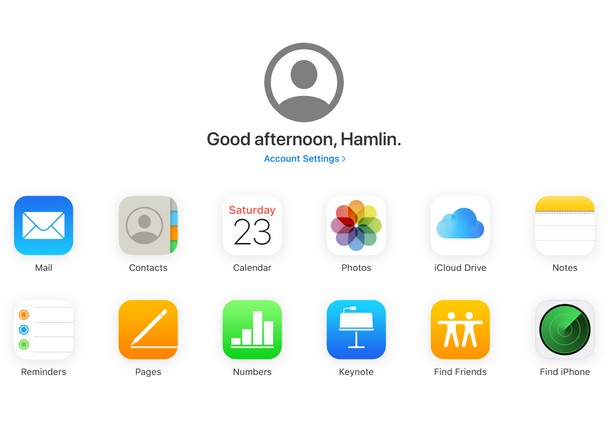610x441 pixels.
Task: Open iCloud Drive
Action: [x=460, y=226]
